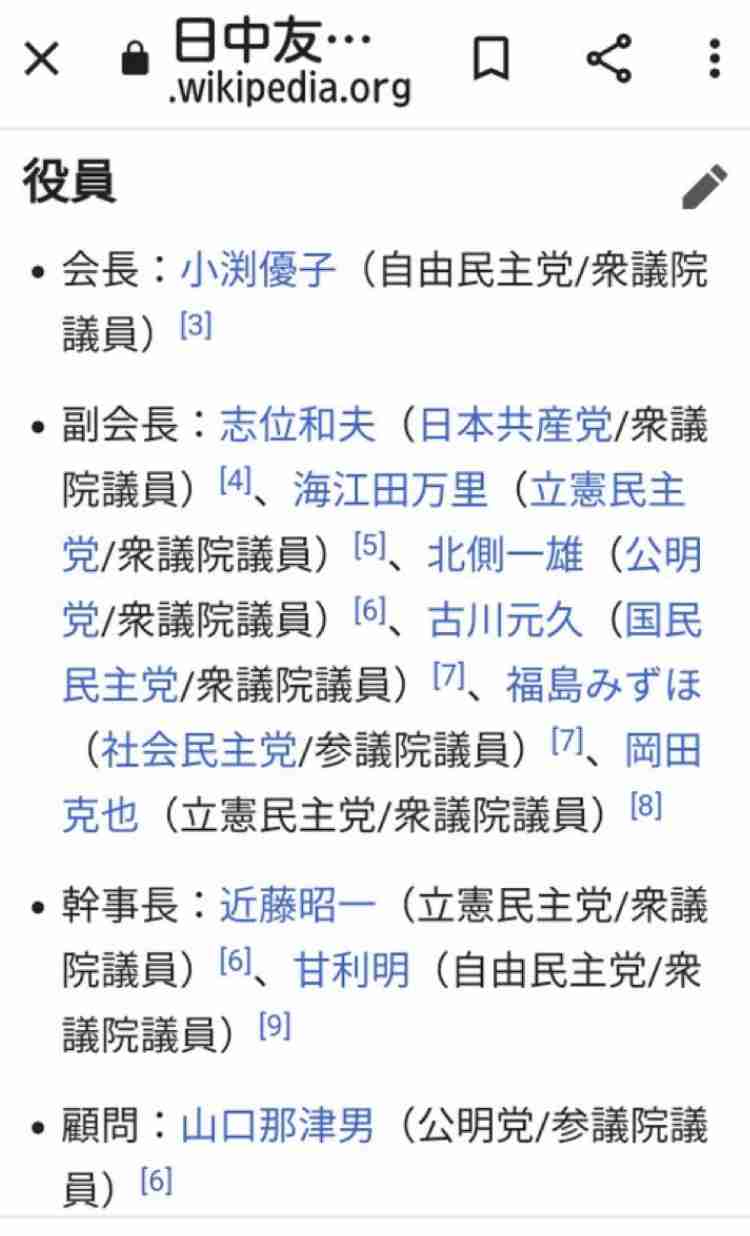This screenshot has height=1236, width=750.
Task: Open the 海江田万里 article
Action: point(390,491)
